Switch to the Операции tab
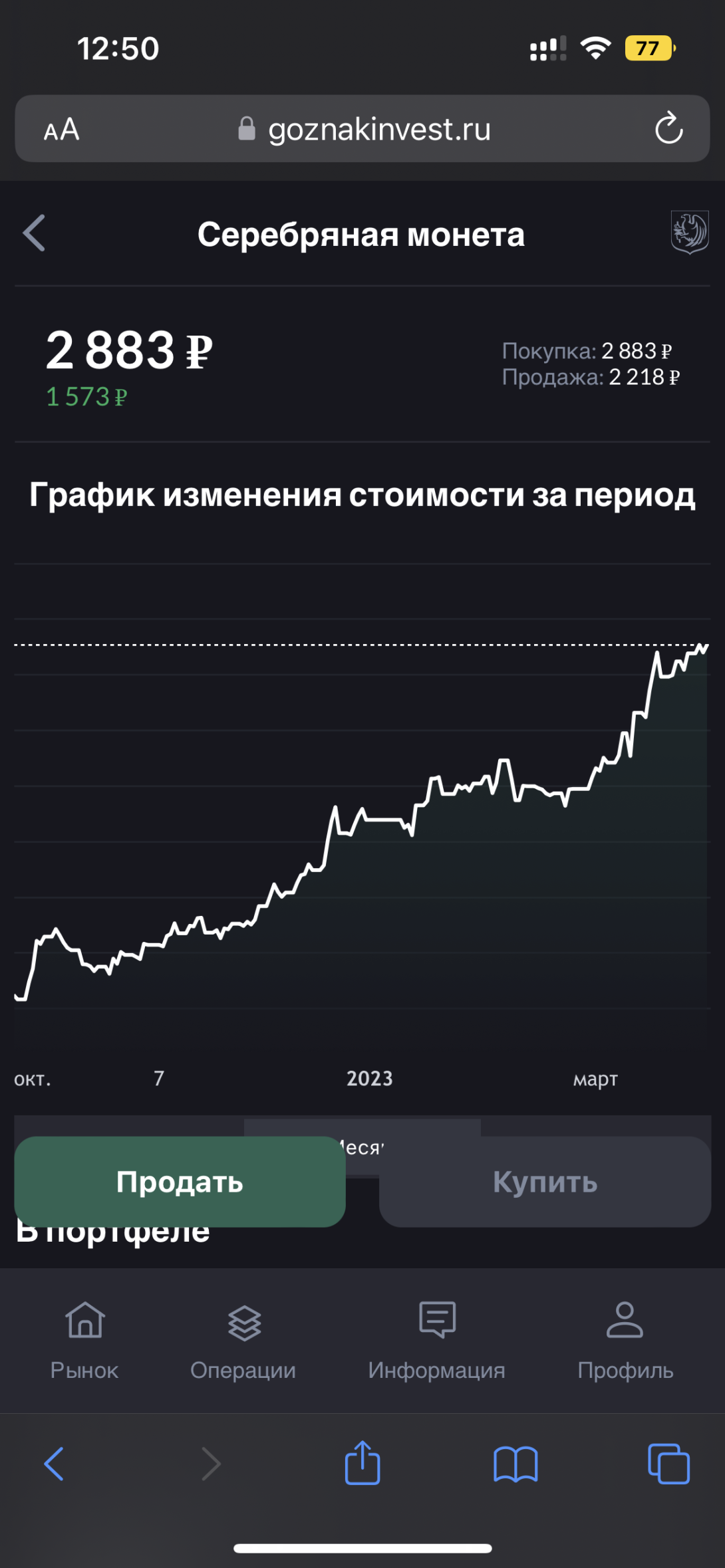The image size is (725, 1568). [x=243, y=1340]
